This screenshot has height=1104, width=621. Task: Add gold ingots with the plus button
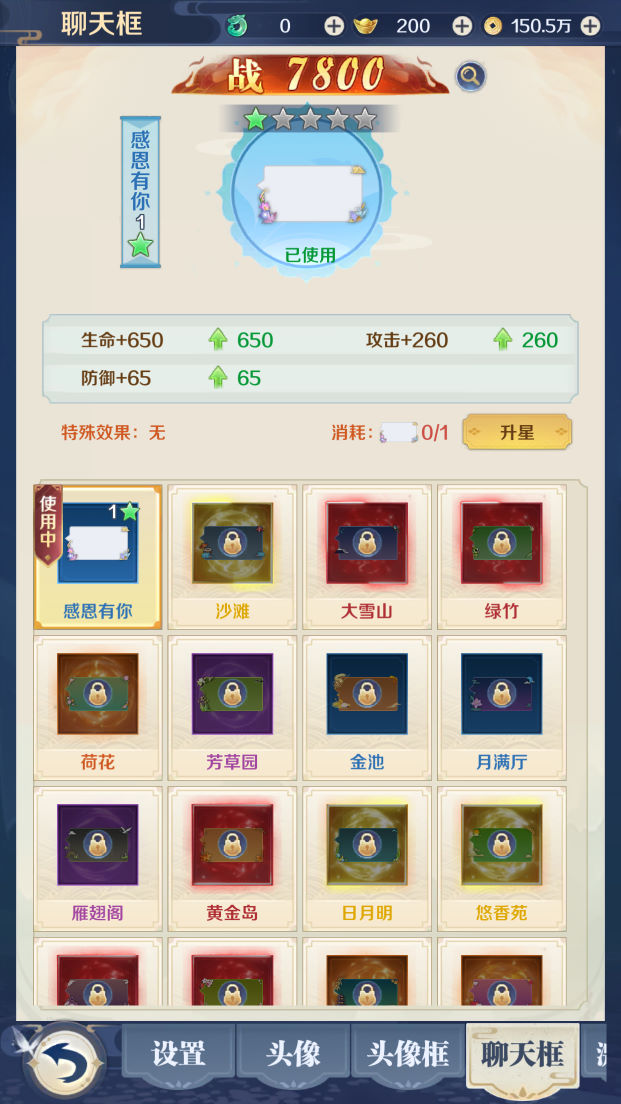pyautogui.click(x=462, y=26)
